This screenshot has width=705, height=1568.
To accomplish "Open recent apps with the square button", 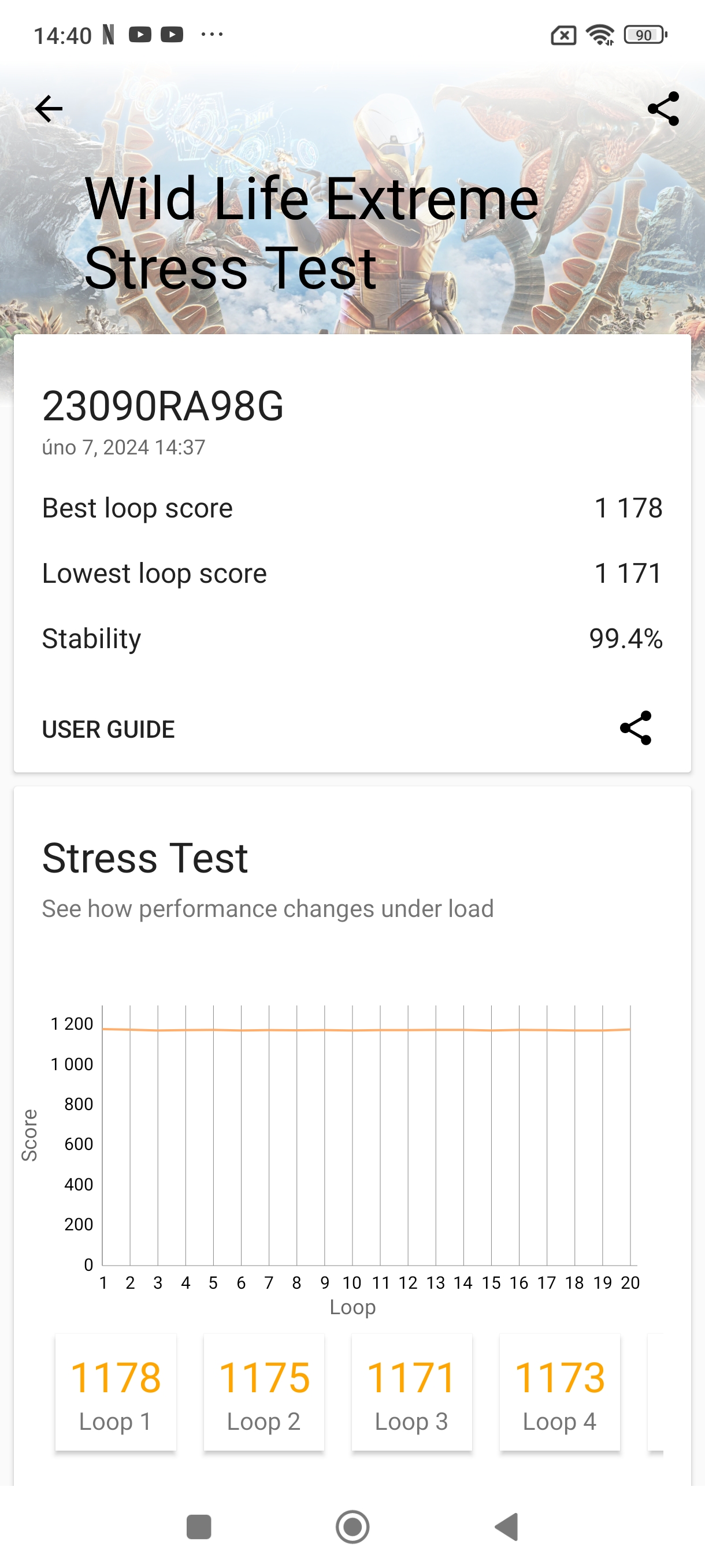I will [199, 1526].
